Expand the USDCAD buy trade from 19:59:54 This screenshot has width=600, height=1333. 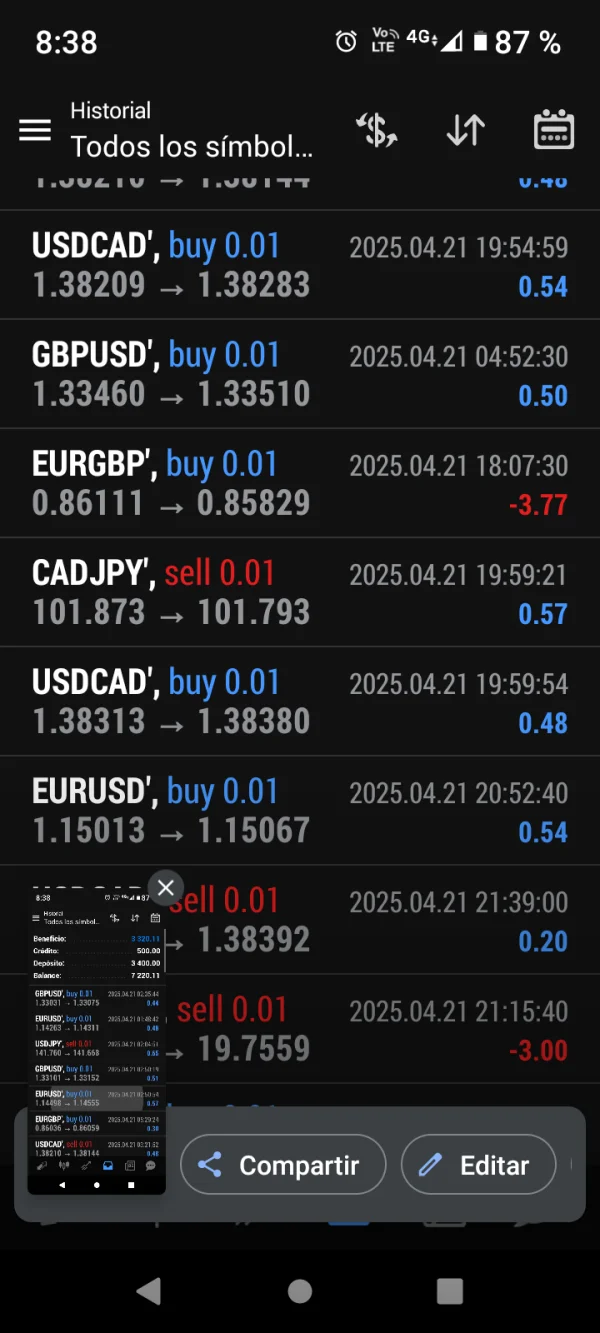[300, 702]
